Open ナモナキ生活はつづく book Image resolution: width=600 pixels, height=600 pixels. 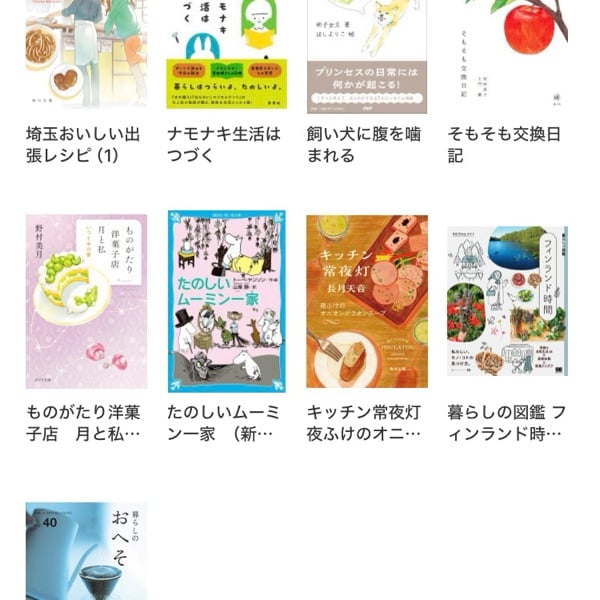[226, 55]
